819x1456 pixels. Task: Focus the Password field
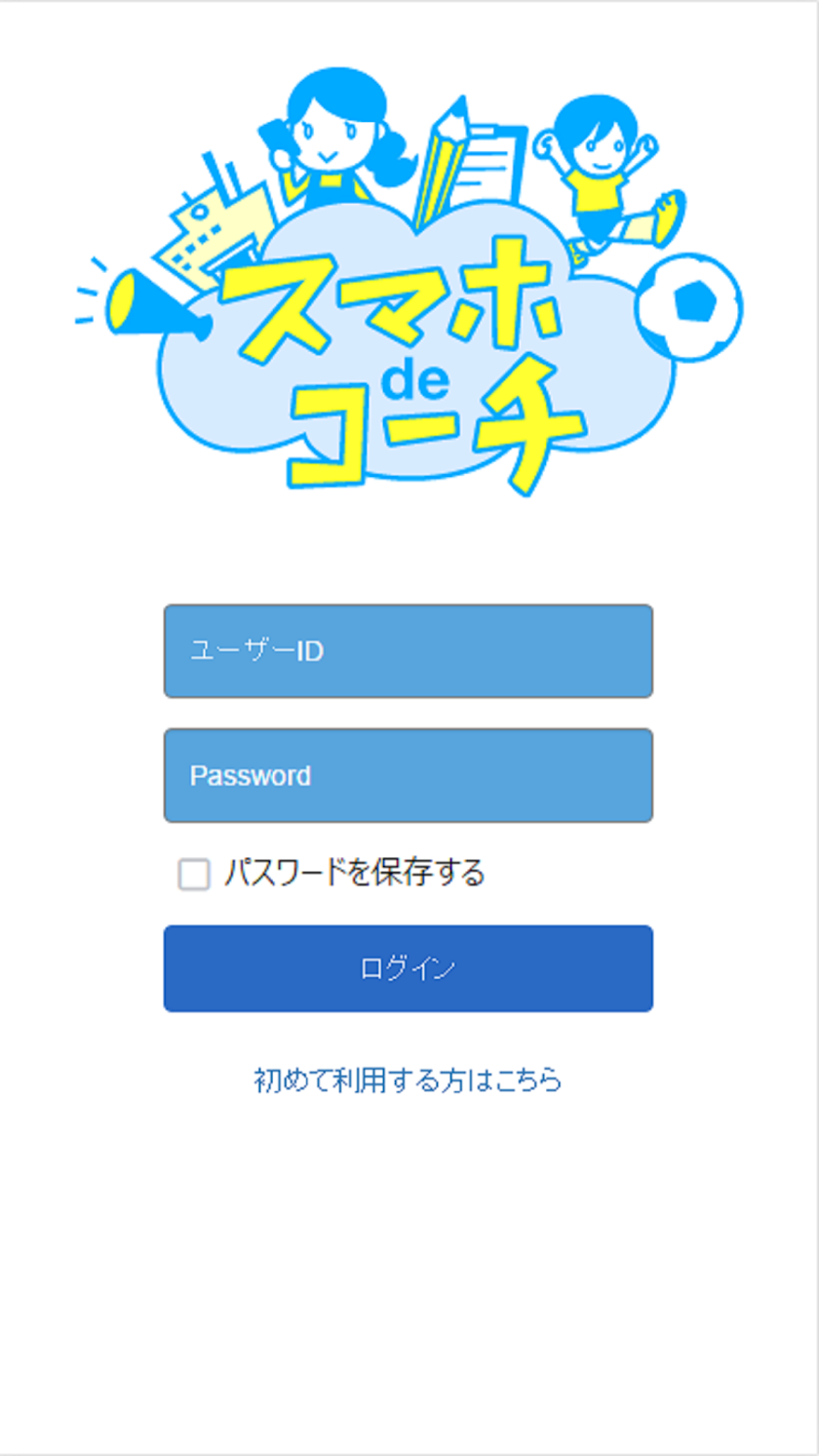(408, 775)
